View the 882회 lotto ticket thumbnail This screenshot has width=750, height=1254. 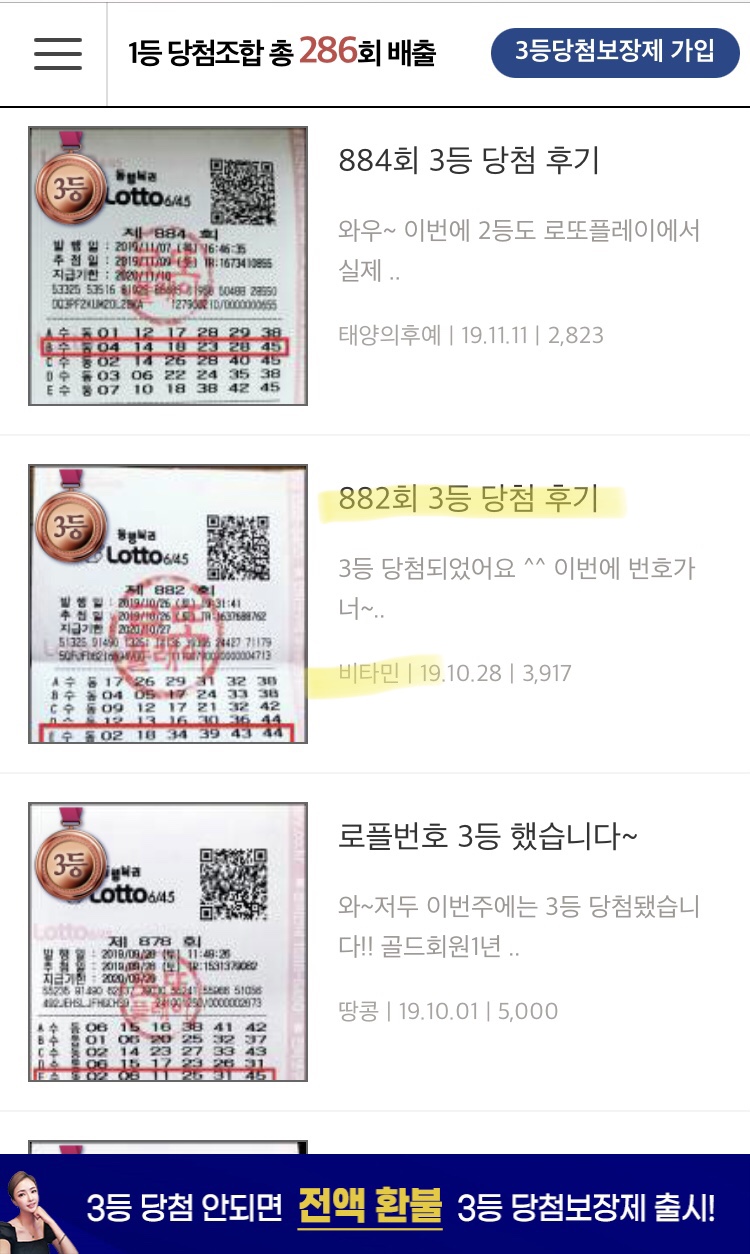(168, 604)
